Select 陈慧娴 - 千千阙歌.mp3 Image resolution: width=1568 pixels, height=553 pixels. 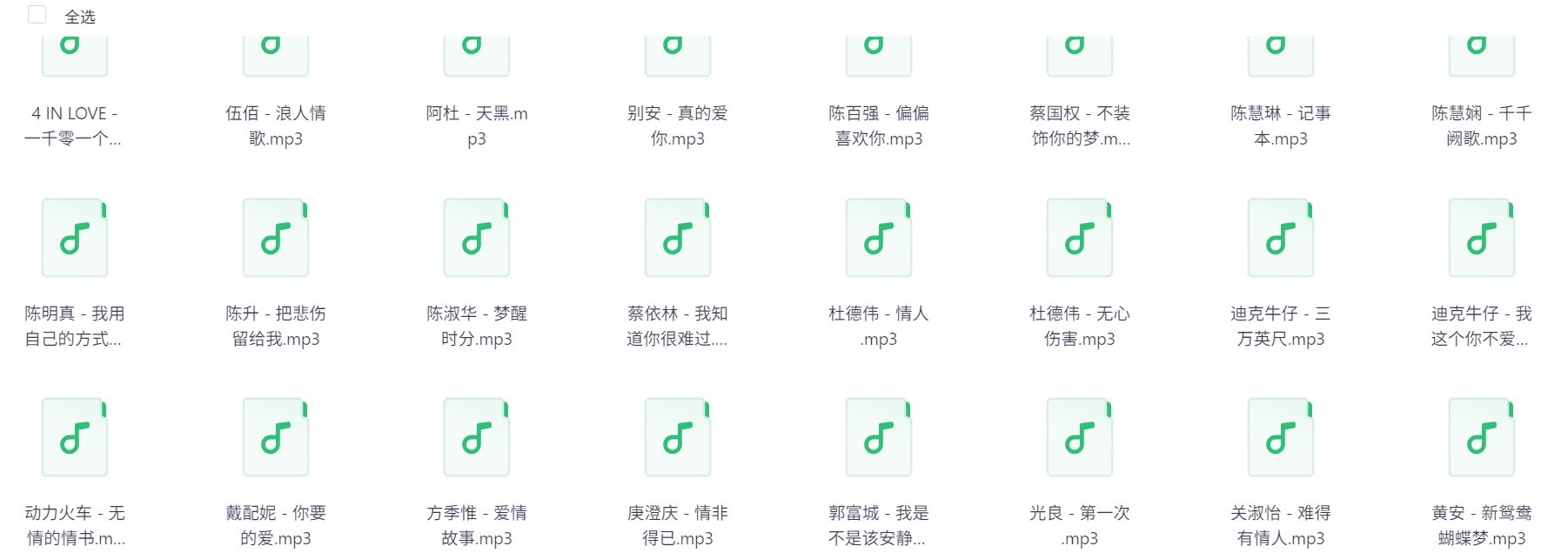[x=1481, y=54]
